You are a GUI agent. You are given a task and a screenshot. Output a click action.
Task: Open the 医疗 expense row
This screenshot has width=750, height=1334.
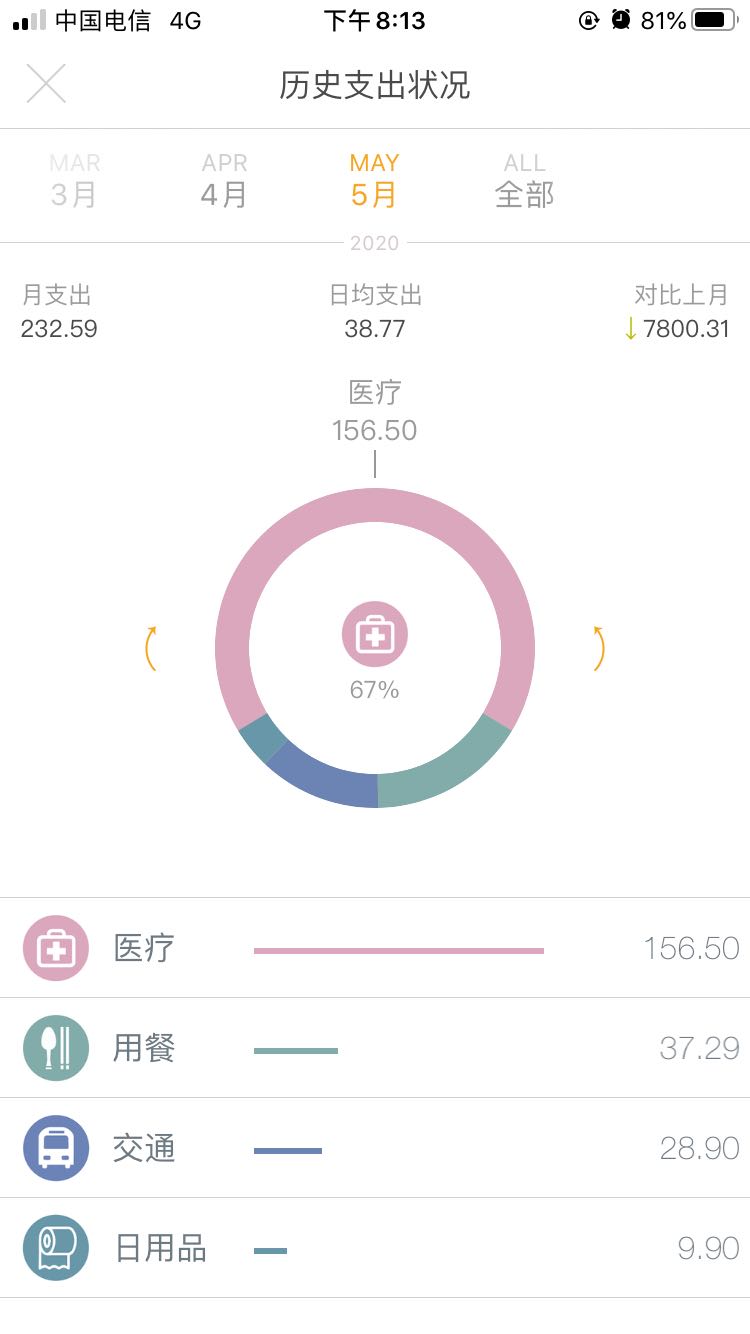point(375,948)
